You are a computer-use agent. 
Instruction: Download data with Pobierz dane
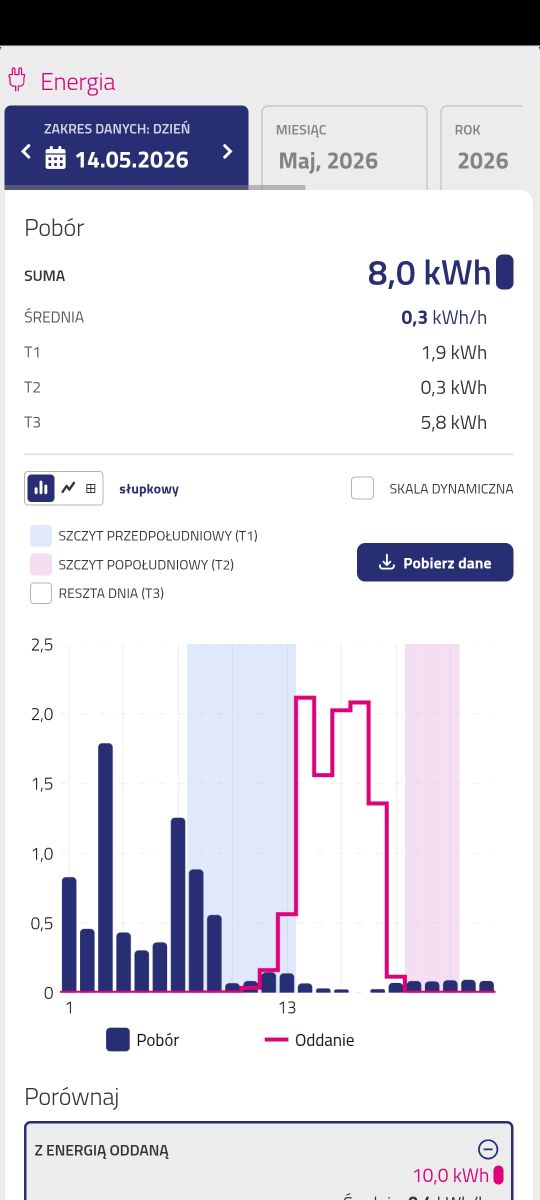[x=435, y=562]
